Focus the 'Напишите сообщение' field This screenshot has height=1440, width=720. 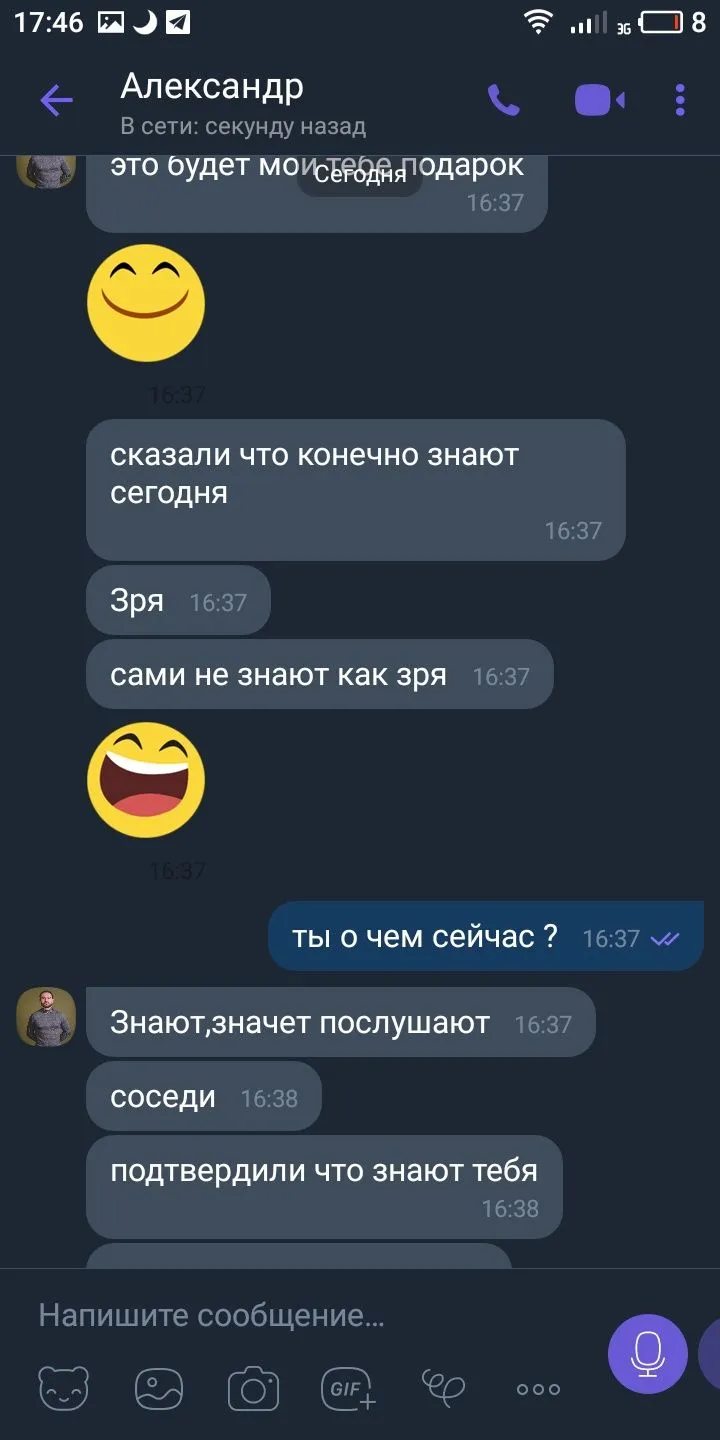(300, 1315)
